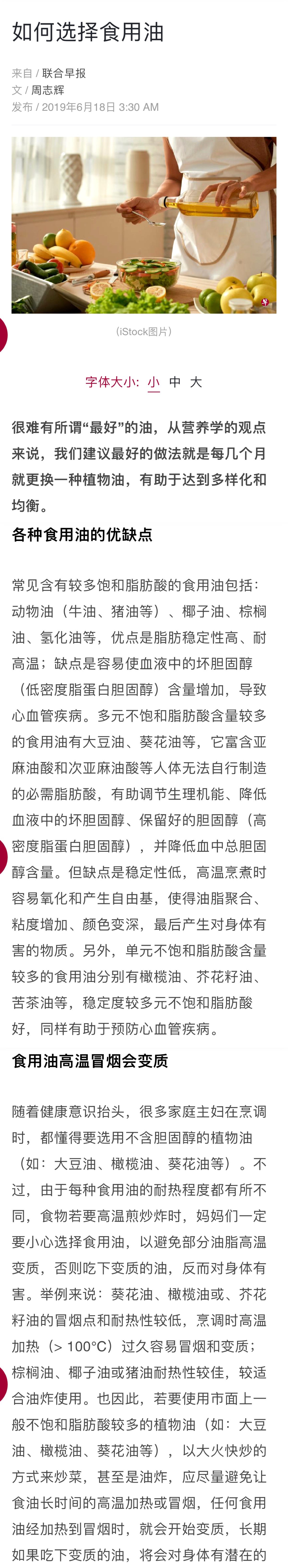
Task: Open the 联合早报 source link
Action: (x=64, y=73)
